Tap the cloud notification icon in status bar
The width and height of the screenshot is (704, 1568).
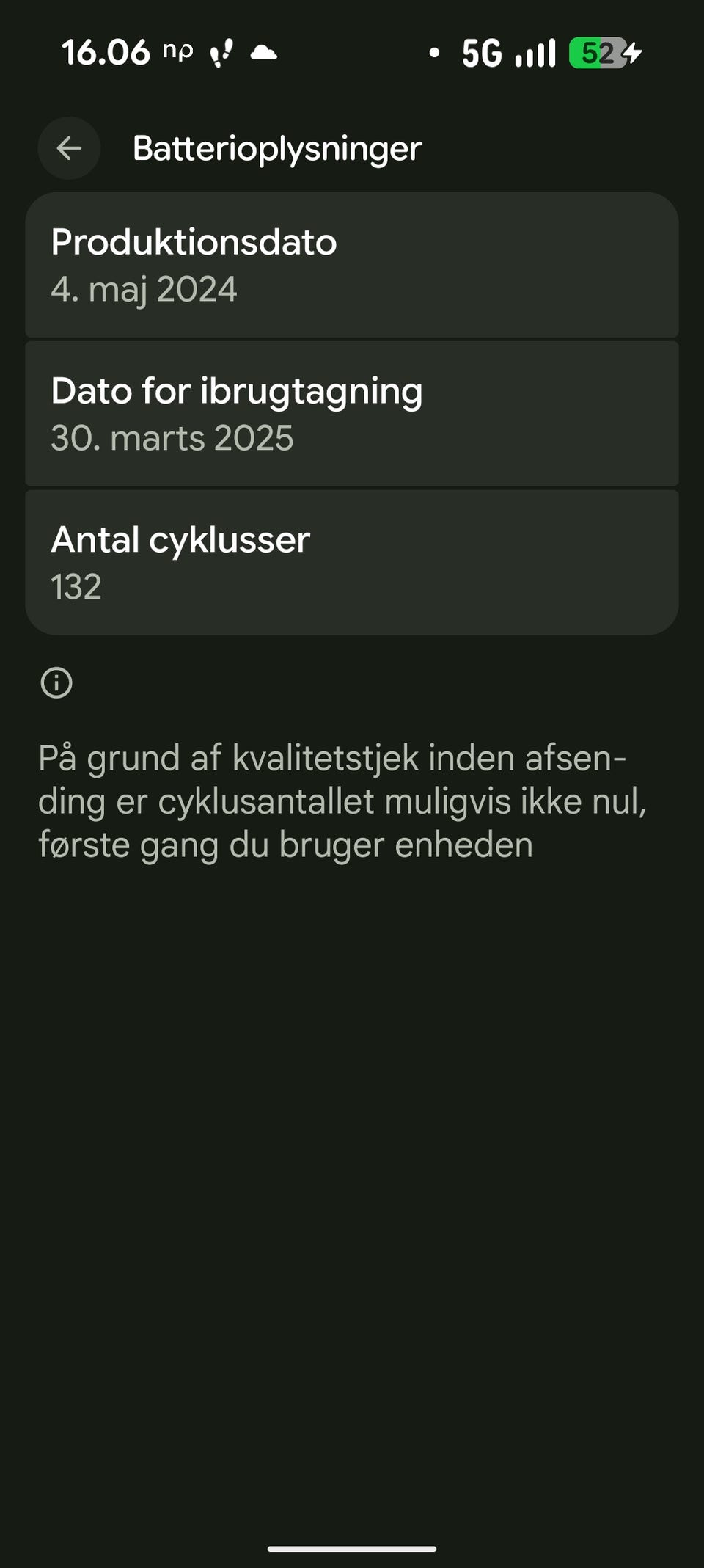[x=264, y=52]
